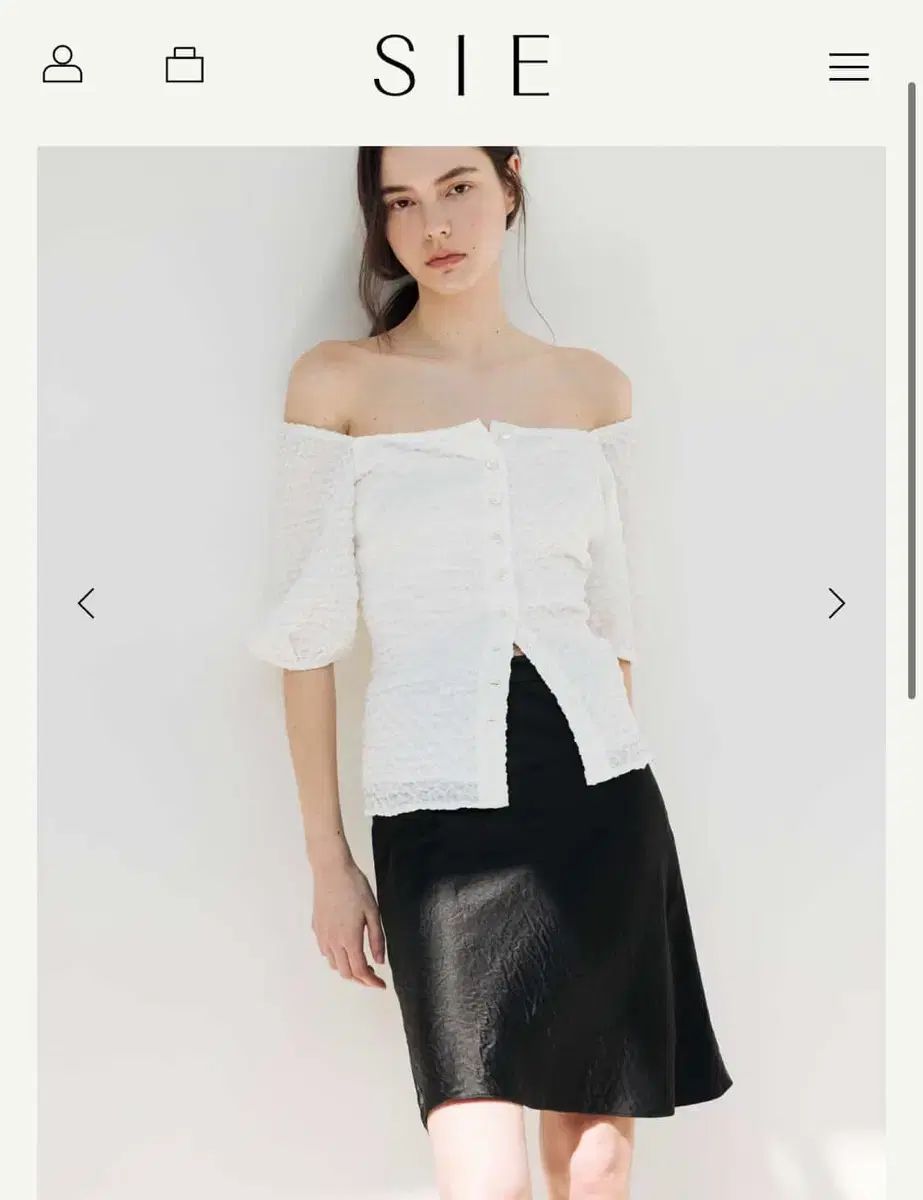
Task: Go to the SIE home page
Action: pyautogui.click(x=461, y=66)
